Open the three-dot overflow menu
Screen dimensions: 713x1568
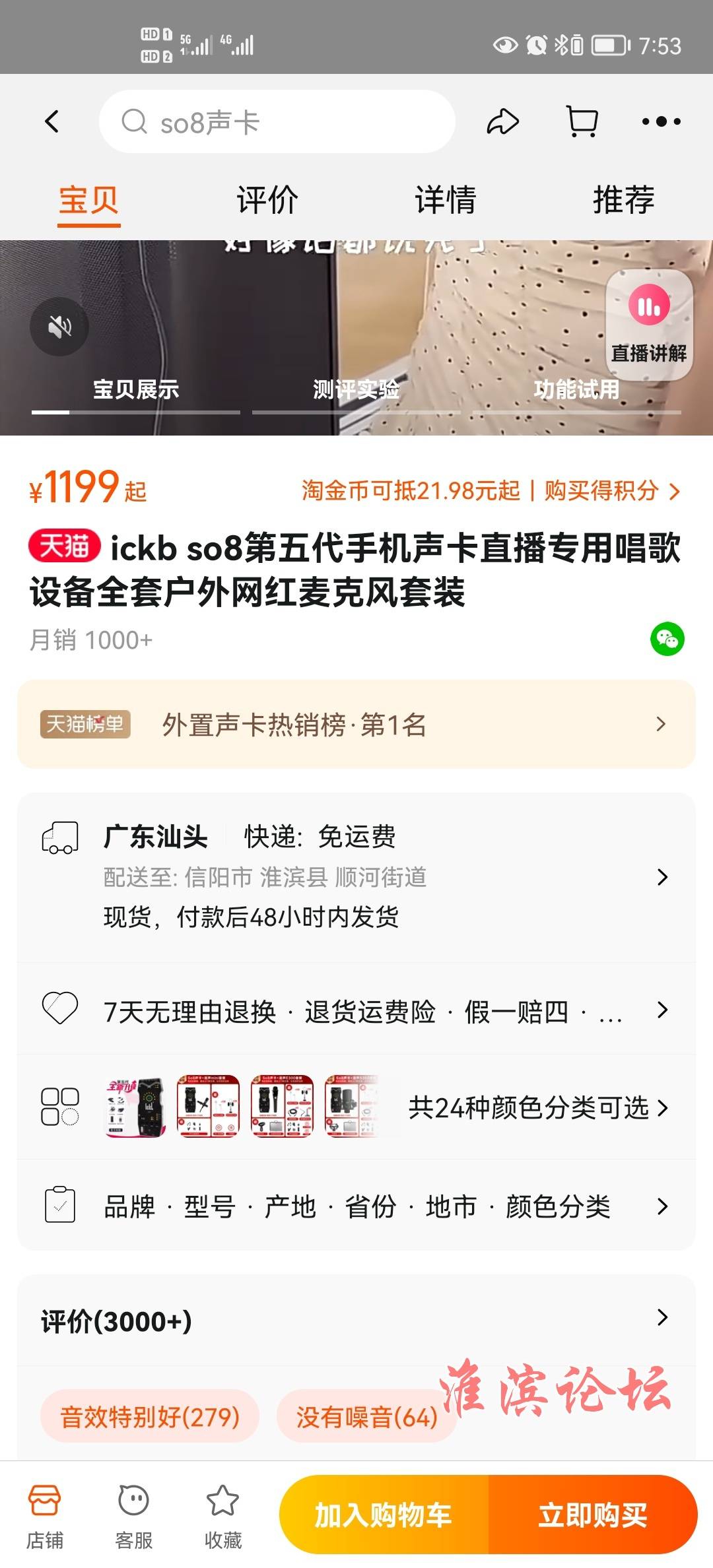pyautogui.click(x=661, y=121)
